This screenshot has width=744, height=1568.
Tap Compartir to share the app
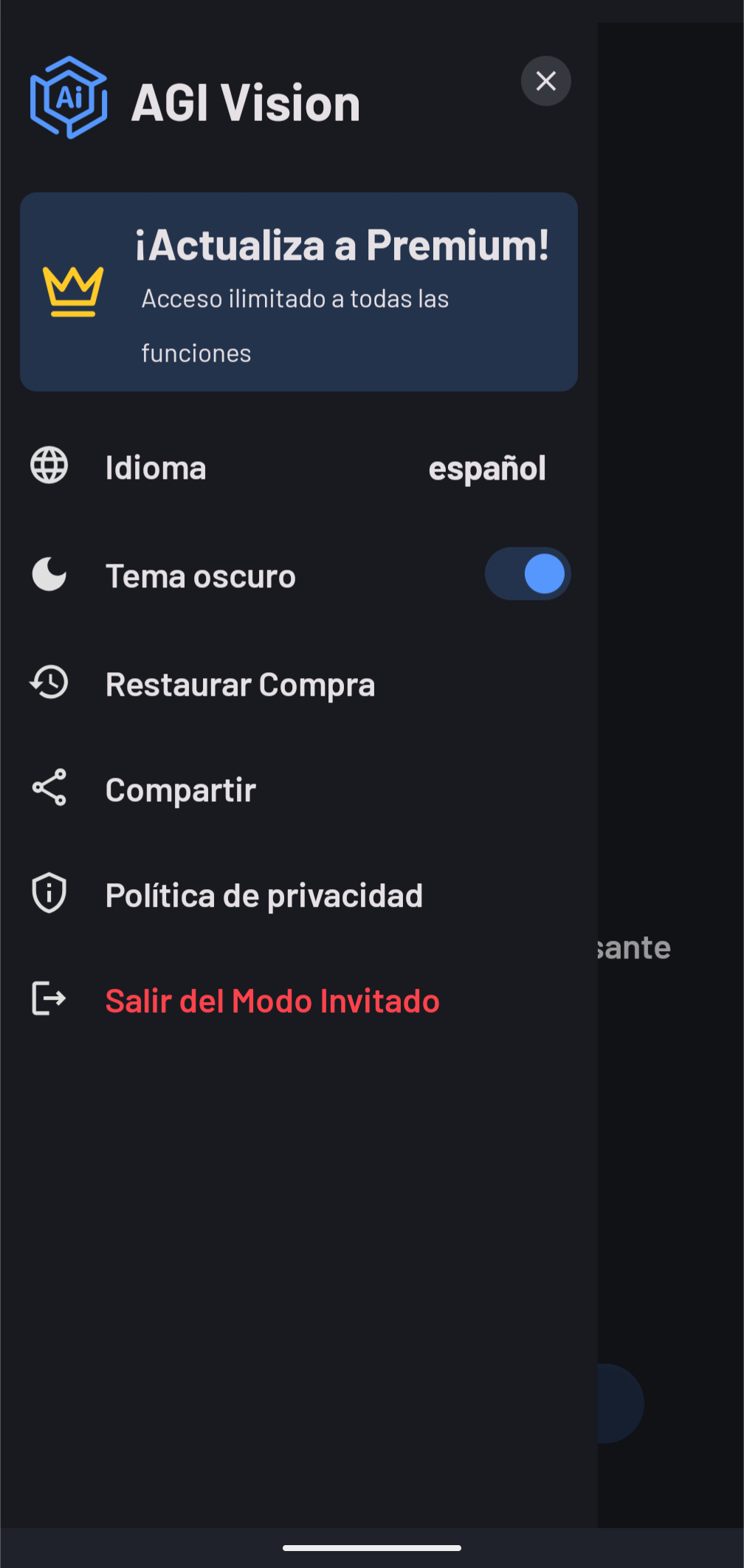tap(181, 790)
